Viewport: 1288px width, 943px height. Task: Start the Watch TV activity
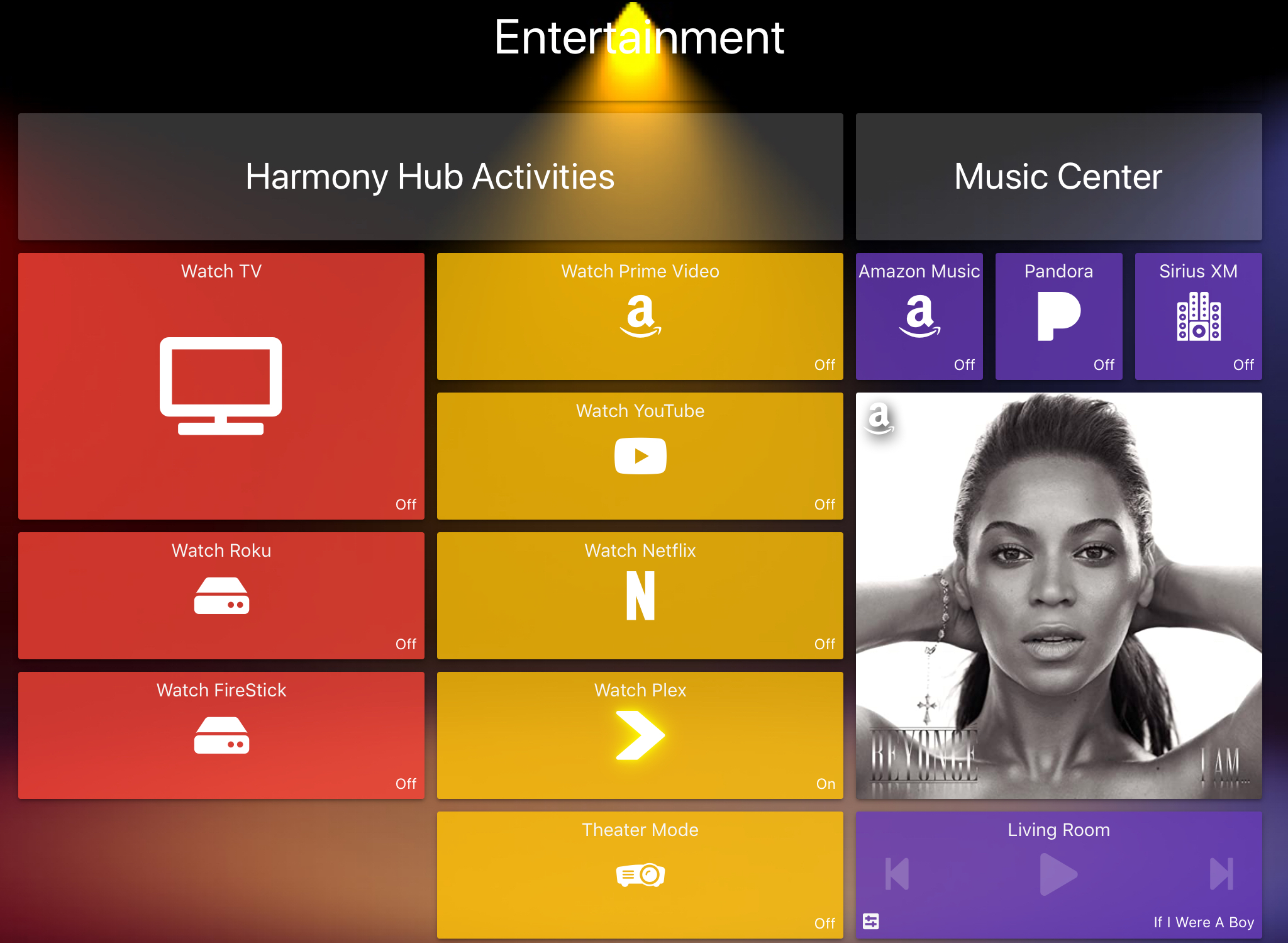pyautogui.click(x=221, y=386)
